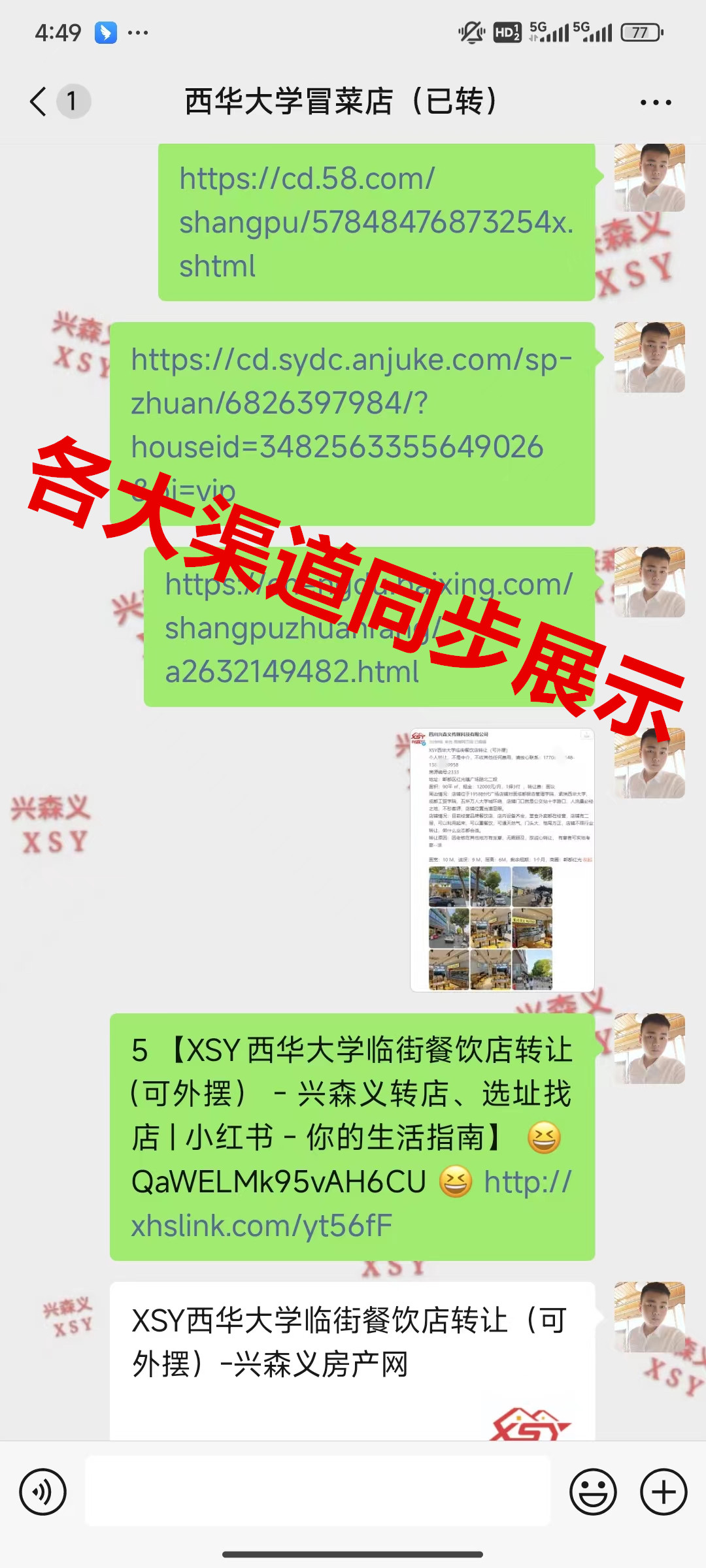Open the 兴森义房产网 link card
Viewport: 706px width, 1568px height.
point(352,1359)
